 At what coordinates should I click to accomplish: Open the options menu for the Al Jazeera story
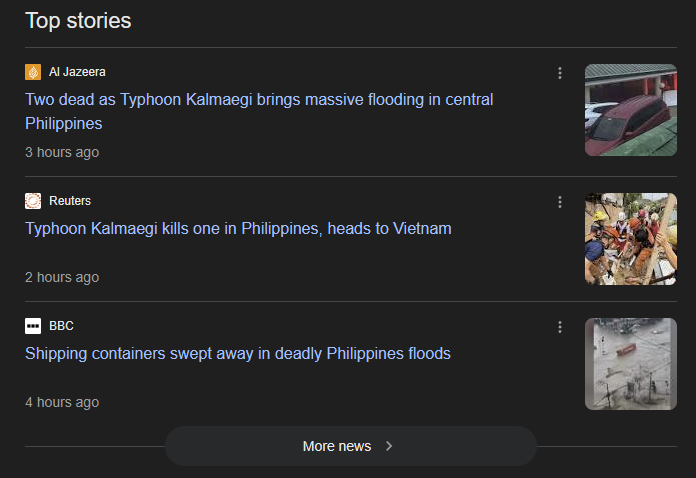pyautogui.click(x=560, y=73)
